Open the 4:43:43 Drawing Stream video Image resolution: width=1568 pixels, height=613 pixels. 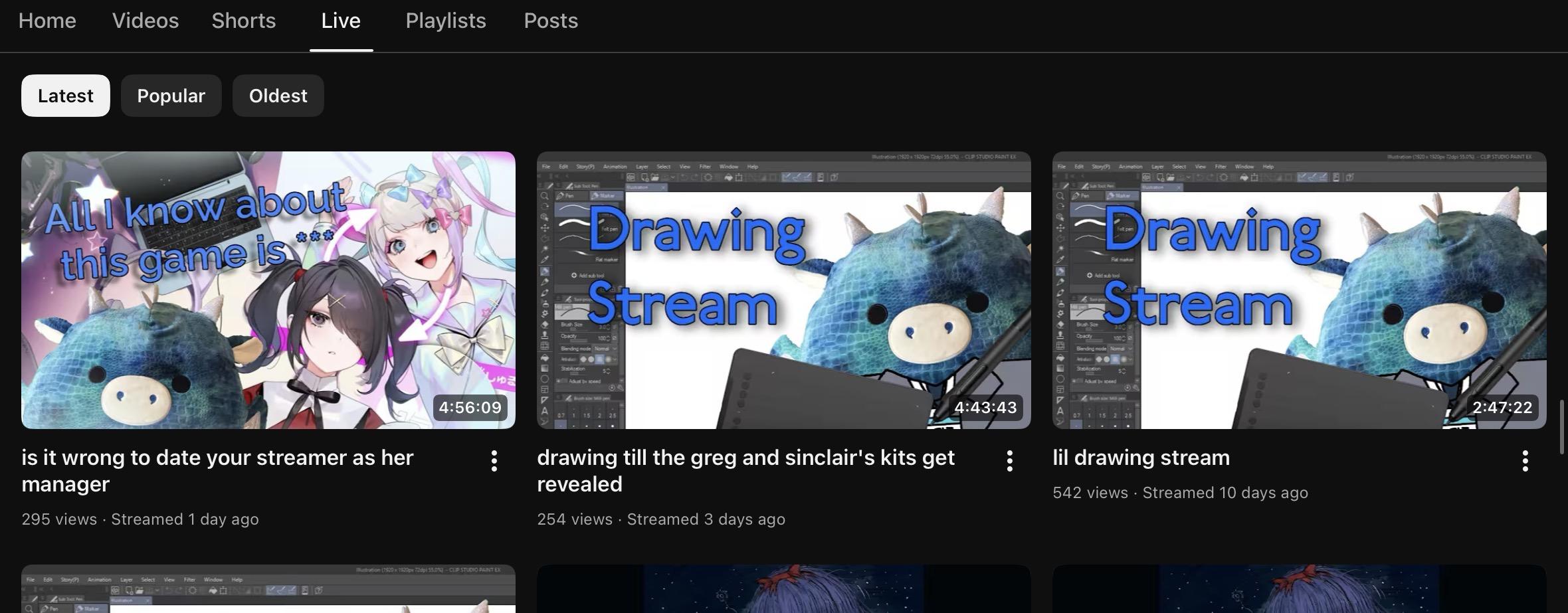point(783,290)
